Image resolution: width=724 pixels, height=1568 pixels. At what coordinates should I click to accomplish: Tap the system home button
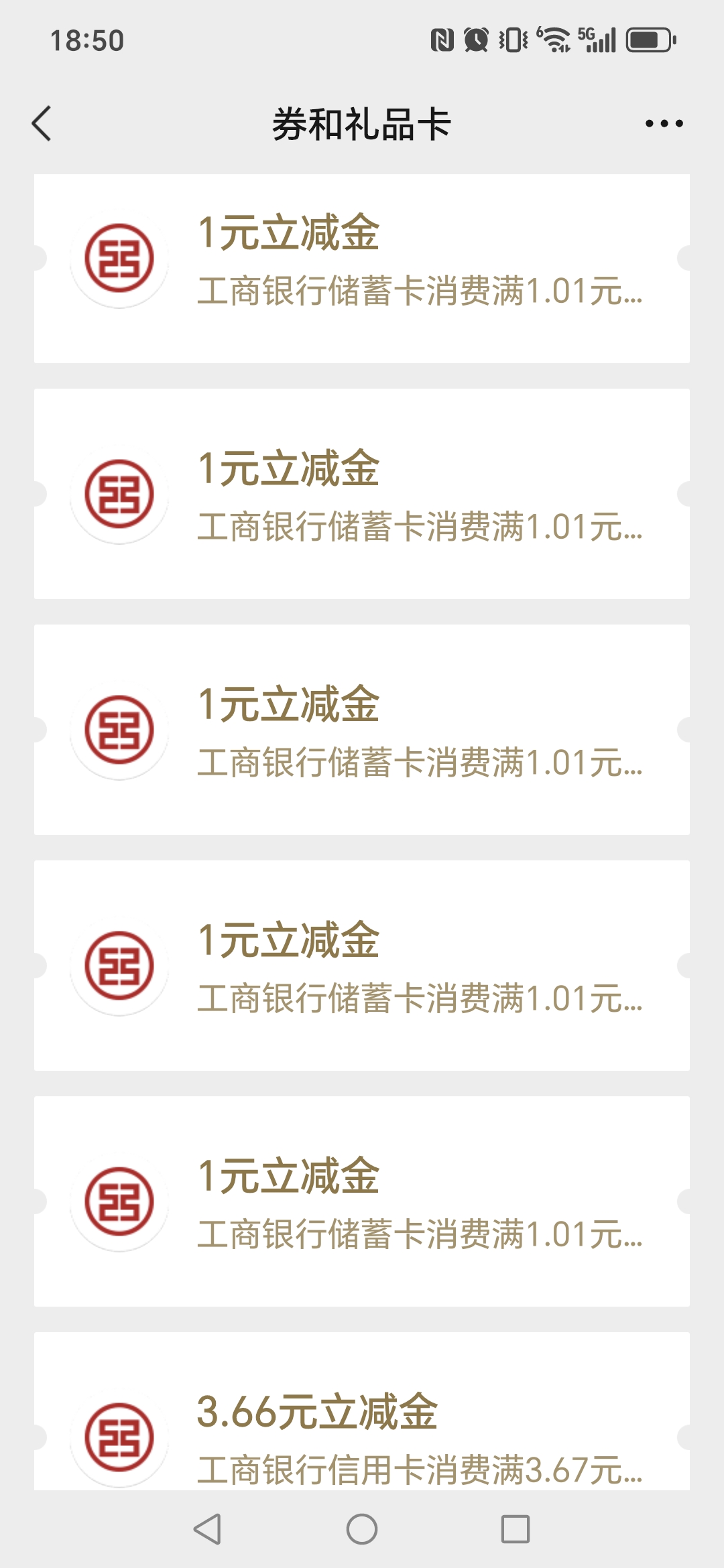[362, 1529]
